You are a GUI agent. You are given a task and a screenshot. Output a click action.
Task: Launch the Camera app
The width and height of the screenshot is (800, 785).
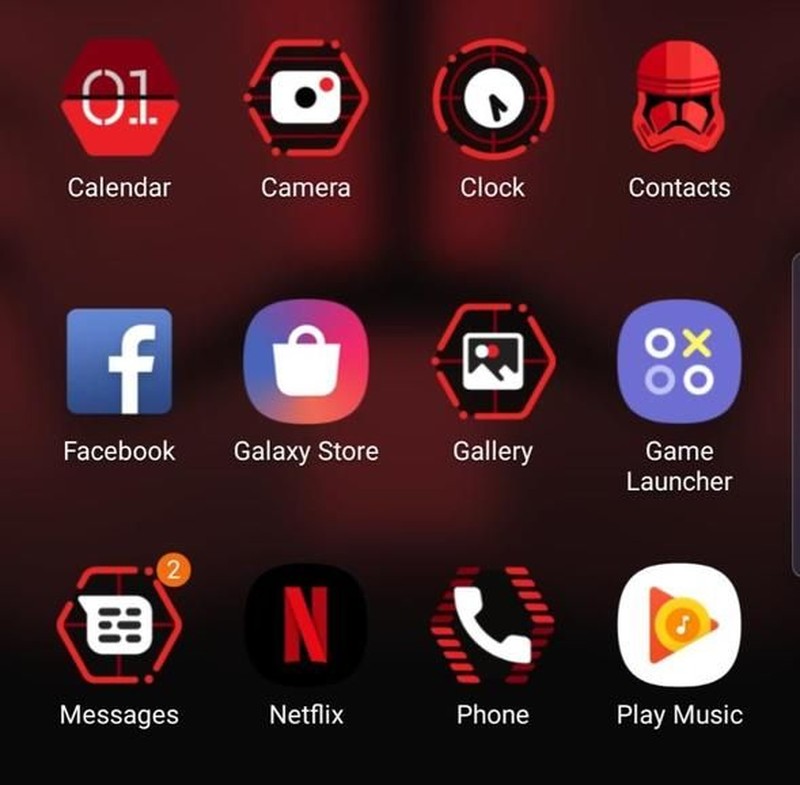pos(306,97)
